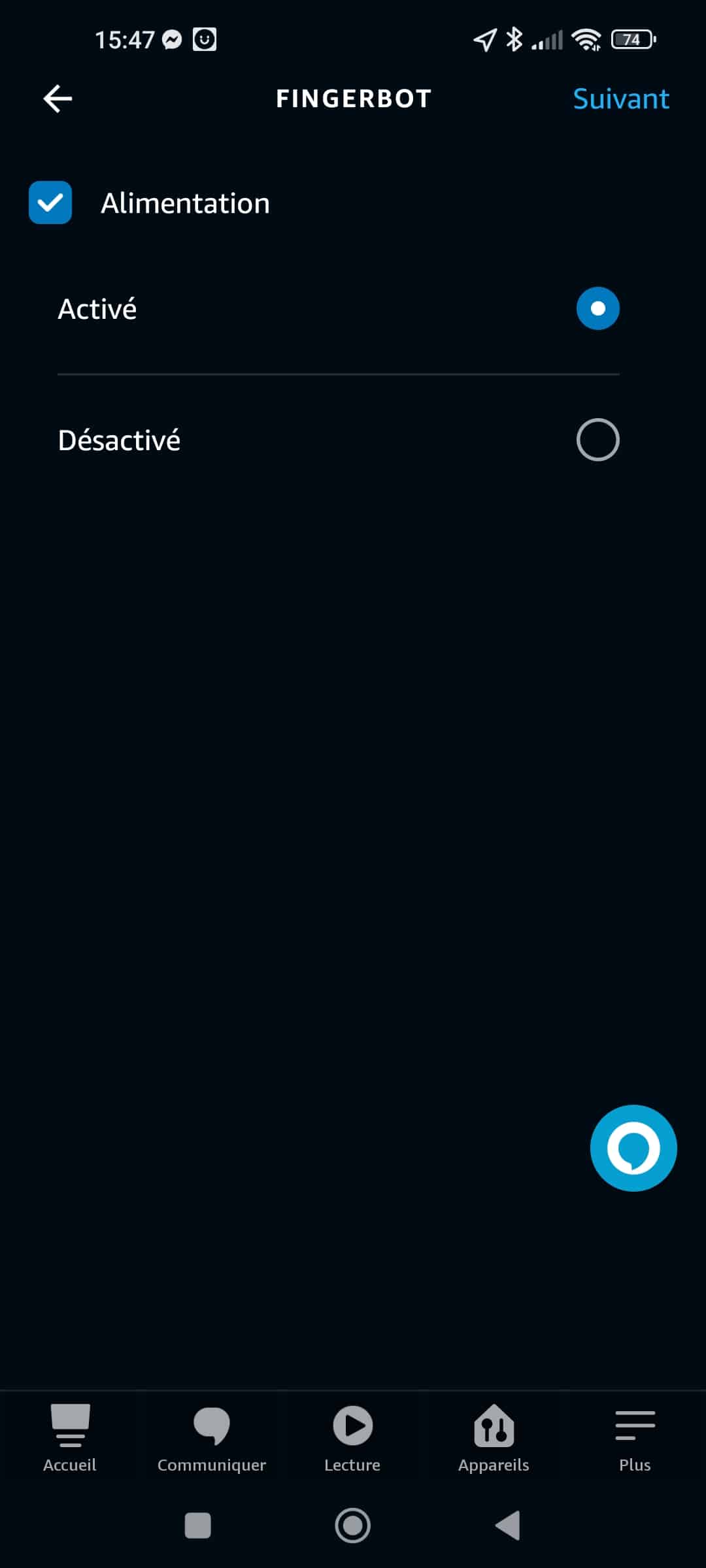The height and width of the screenshot is (1568, 706).
Task: Switch to the Lecture tab
Action: pos(352,1439)
